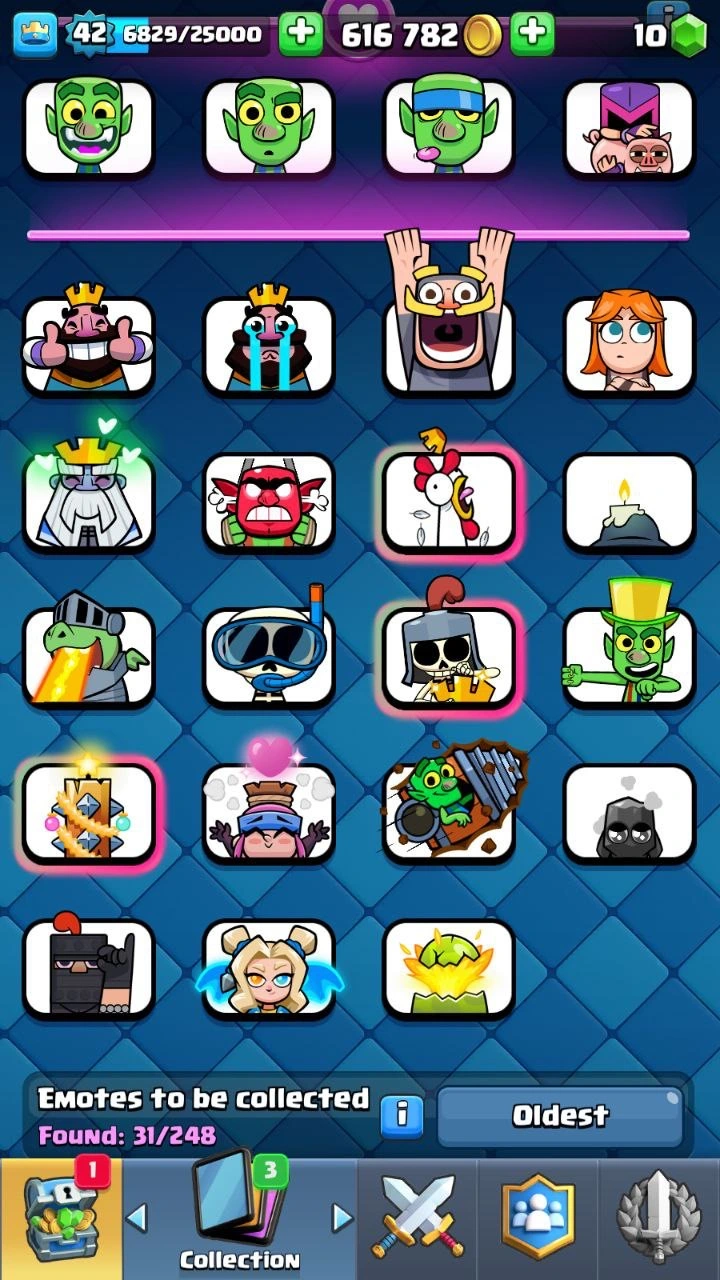This screenshot has height=1280, width=720.
Task: Tap the candle emote
Action: pos(629,501)
